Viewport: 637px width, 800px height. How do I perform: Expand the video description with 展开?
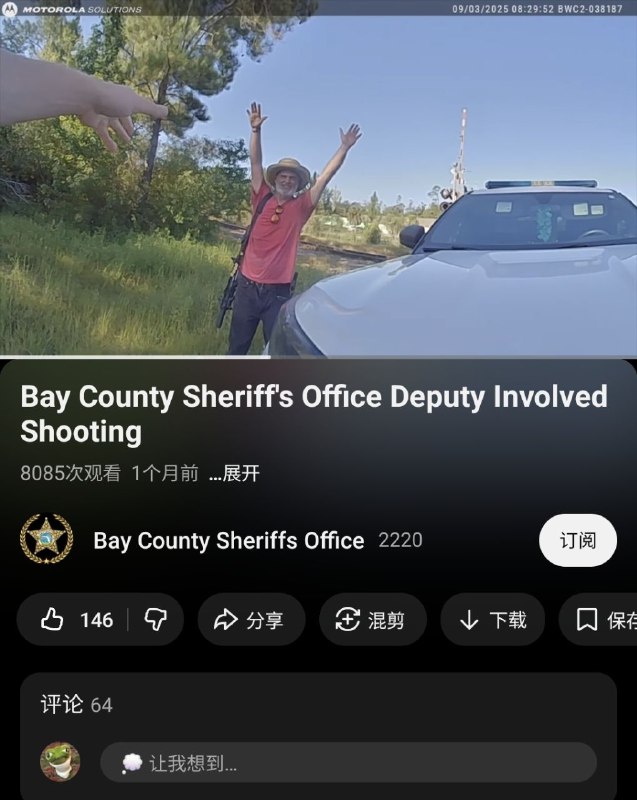tap(235, 473)
